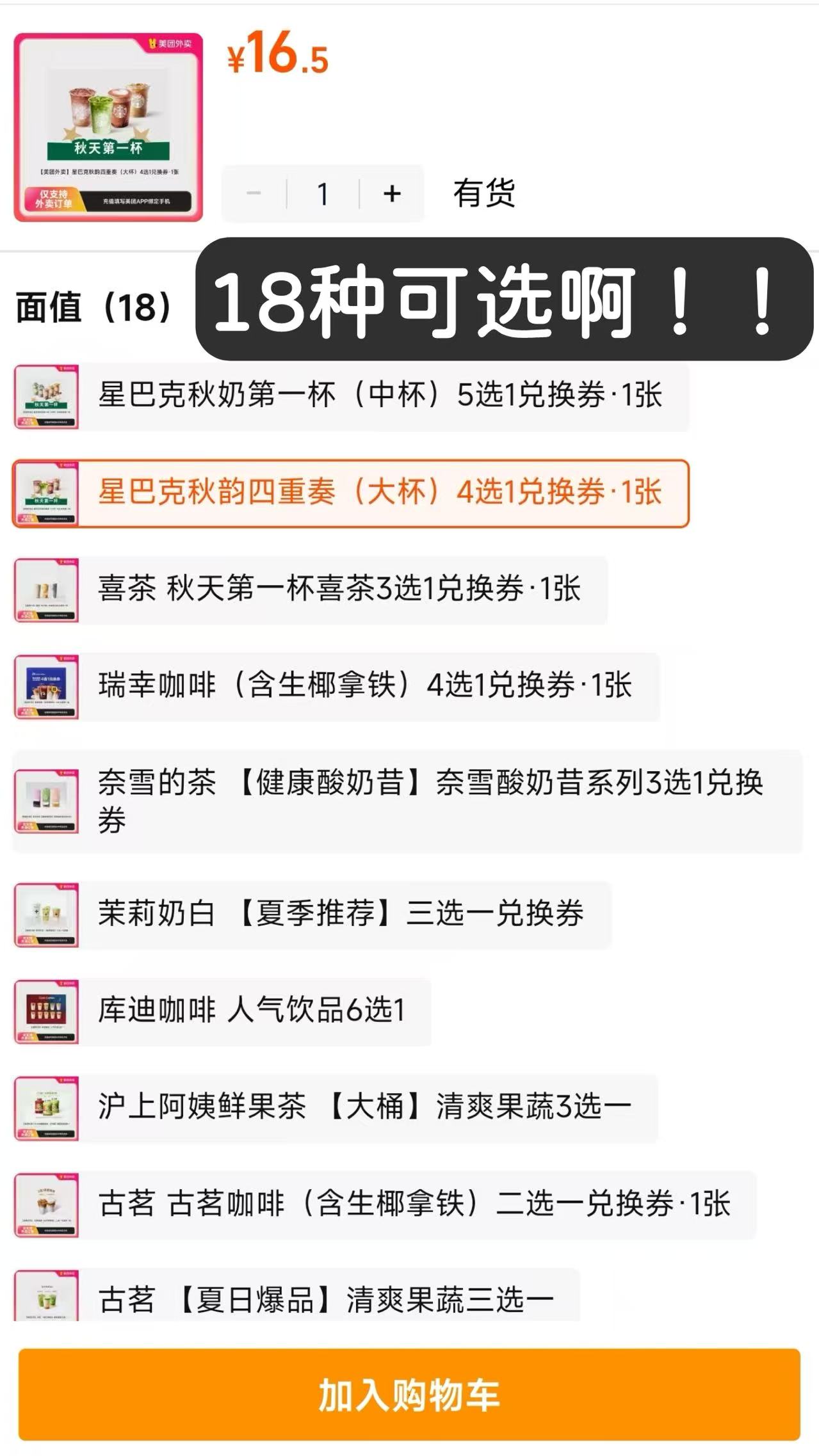Click the 库迪咖啡 voucher thumbnail image
This screenshot has height=1456, width=819.
(47, 1009)
